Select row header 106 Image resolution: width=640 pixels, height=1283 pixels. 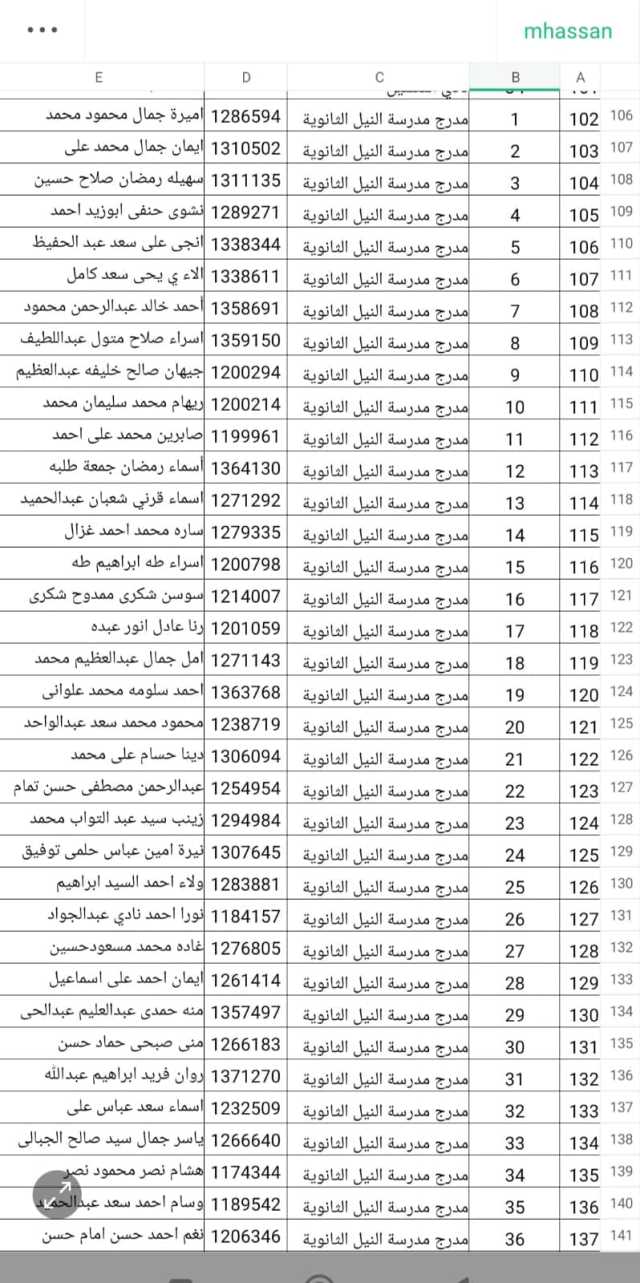tap(621, 116)
